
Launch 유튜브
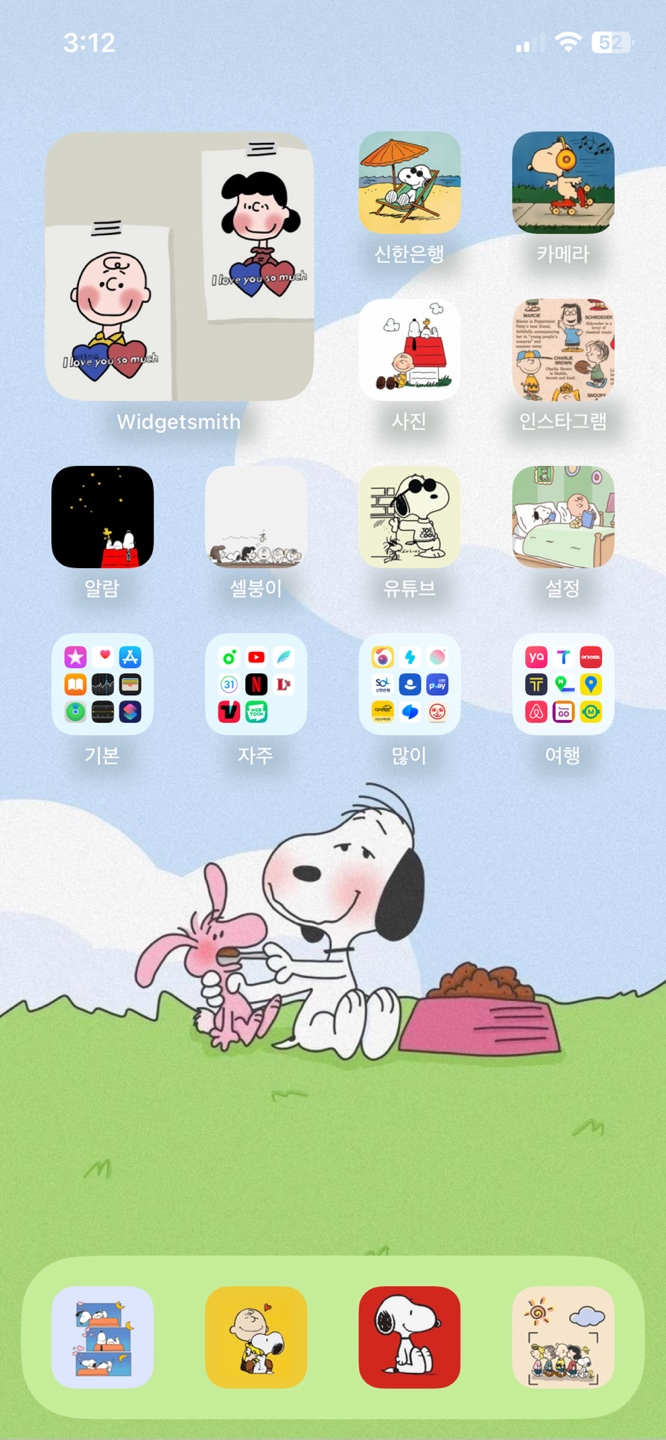coord(409,517)
